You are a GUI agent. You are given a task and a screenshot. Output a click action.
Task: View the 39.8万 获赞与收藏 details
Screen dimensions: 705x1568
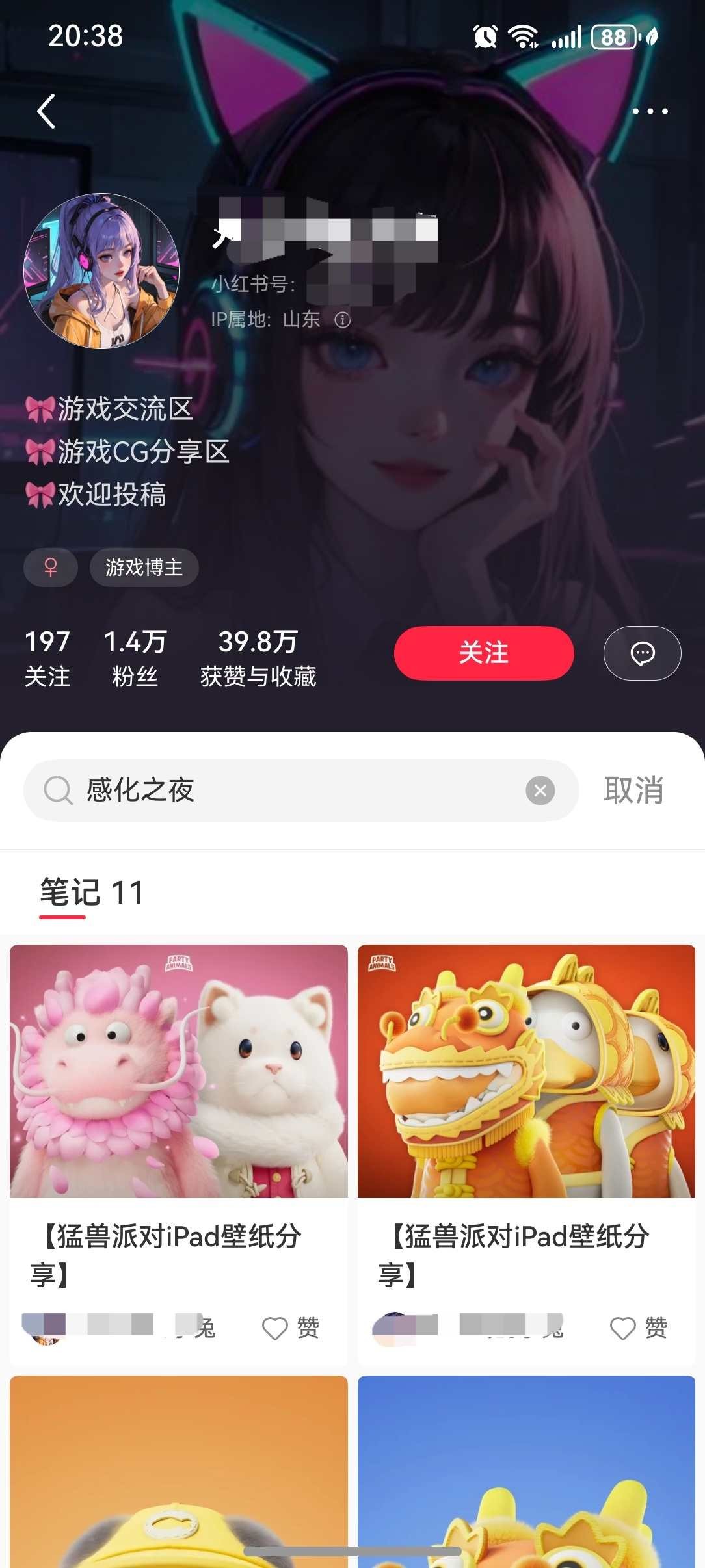[258, 658]
